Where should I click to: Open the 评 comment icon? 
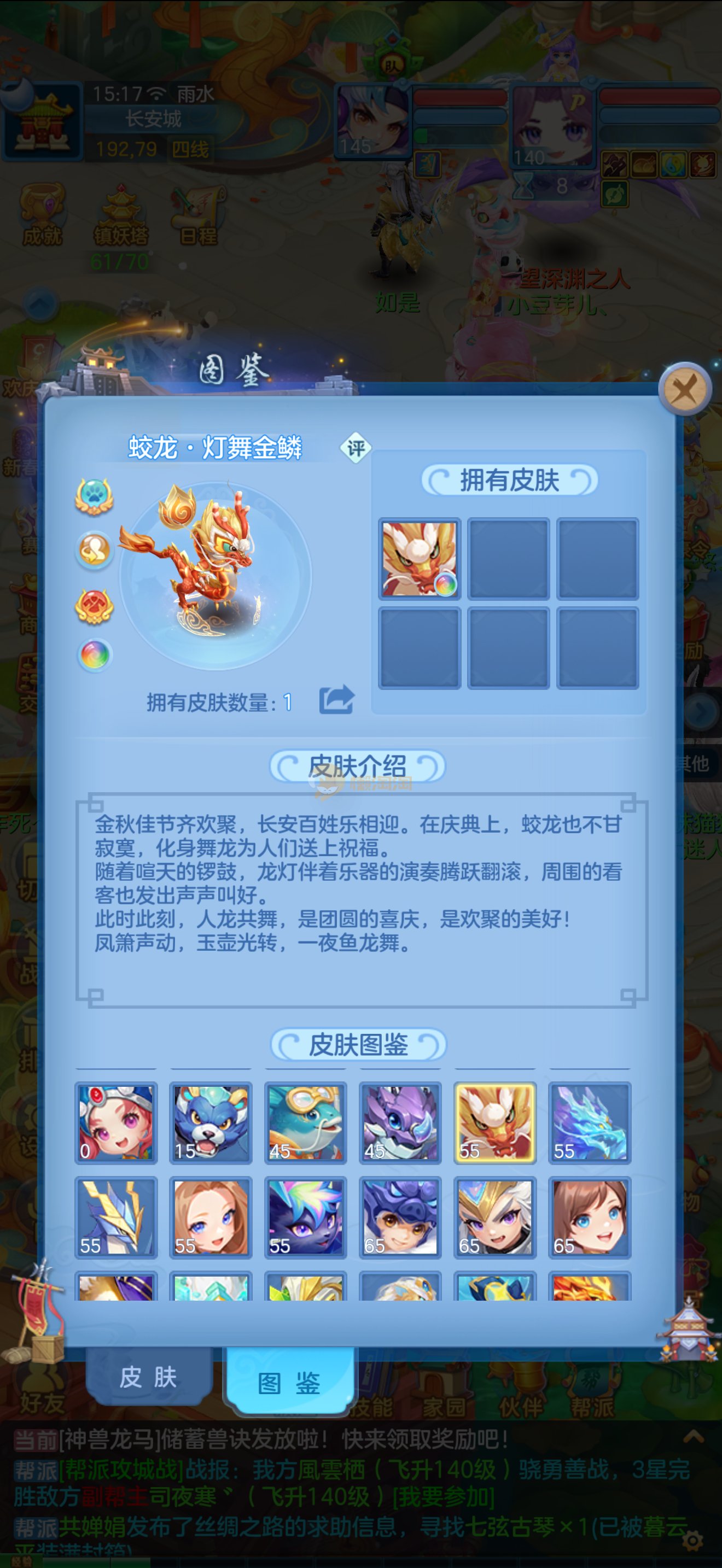(x=356, y=449)
